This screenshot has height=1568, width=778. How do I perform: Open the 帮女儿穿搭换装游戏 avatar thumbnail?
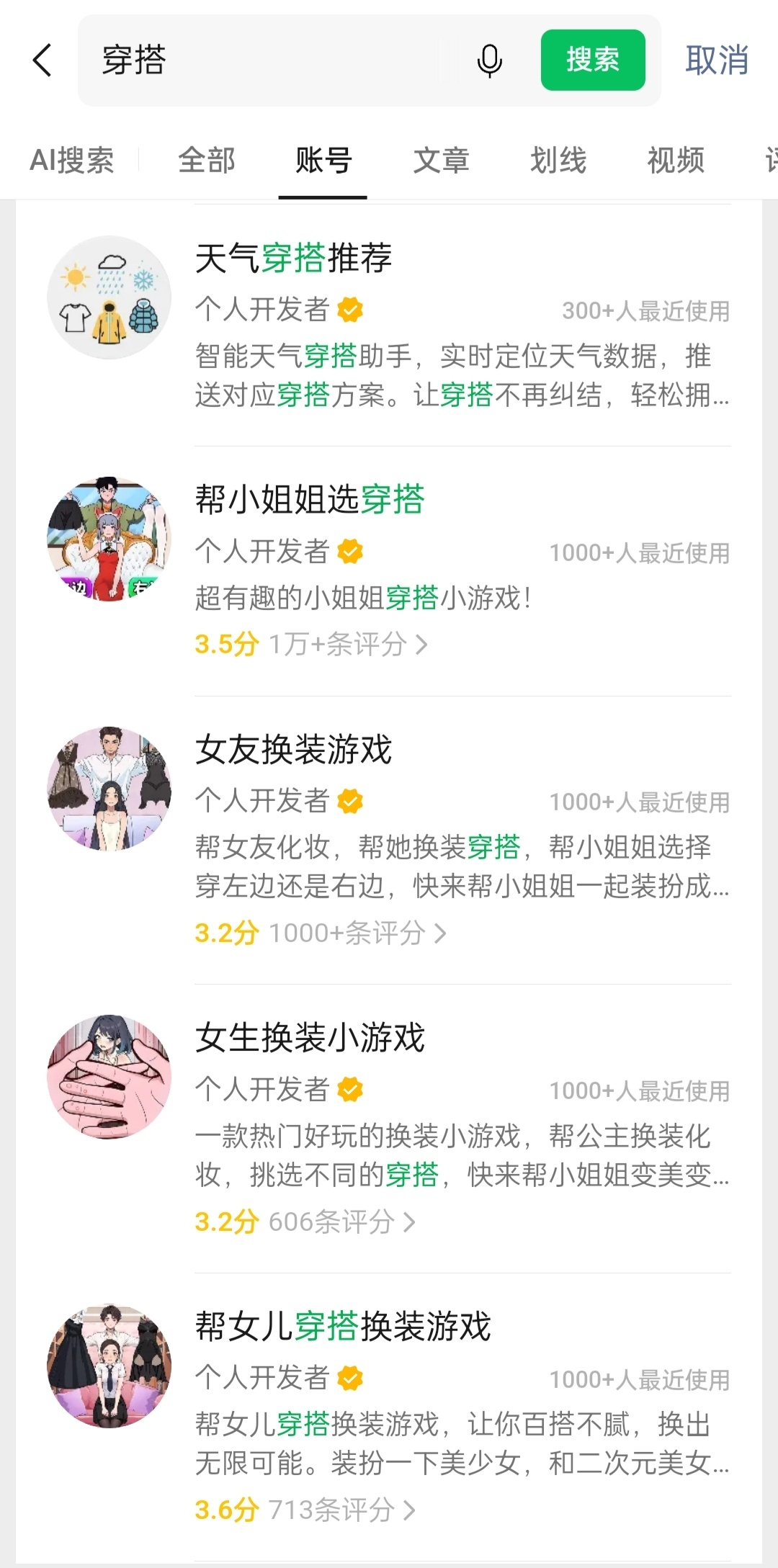[x=109, y=1366]
